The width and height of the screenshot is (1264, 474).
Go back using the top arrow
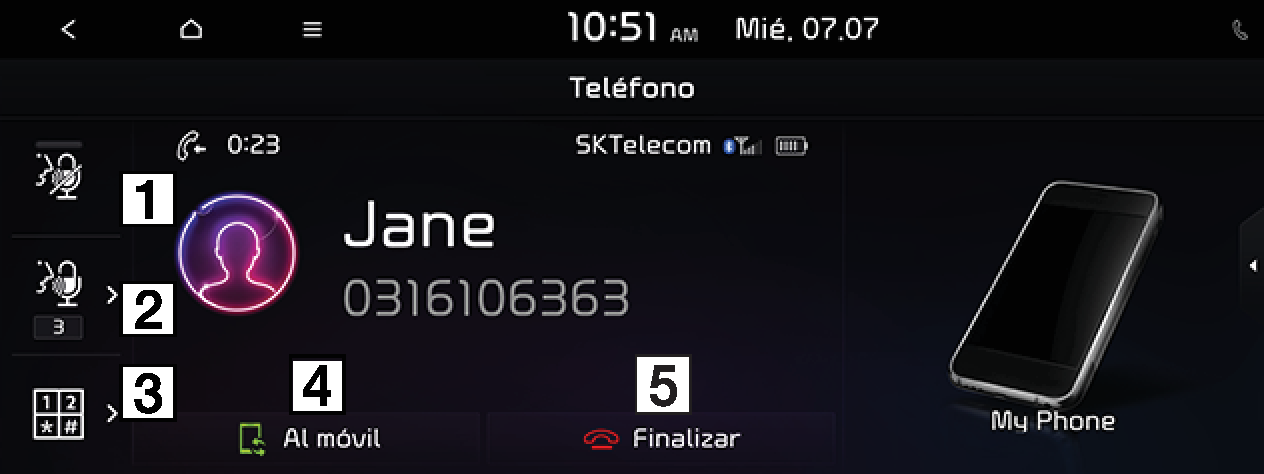click(68, 30)
